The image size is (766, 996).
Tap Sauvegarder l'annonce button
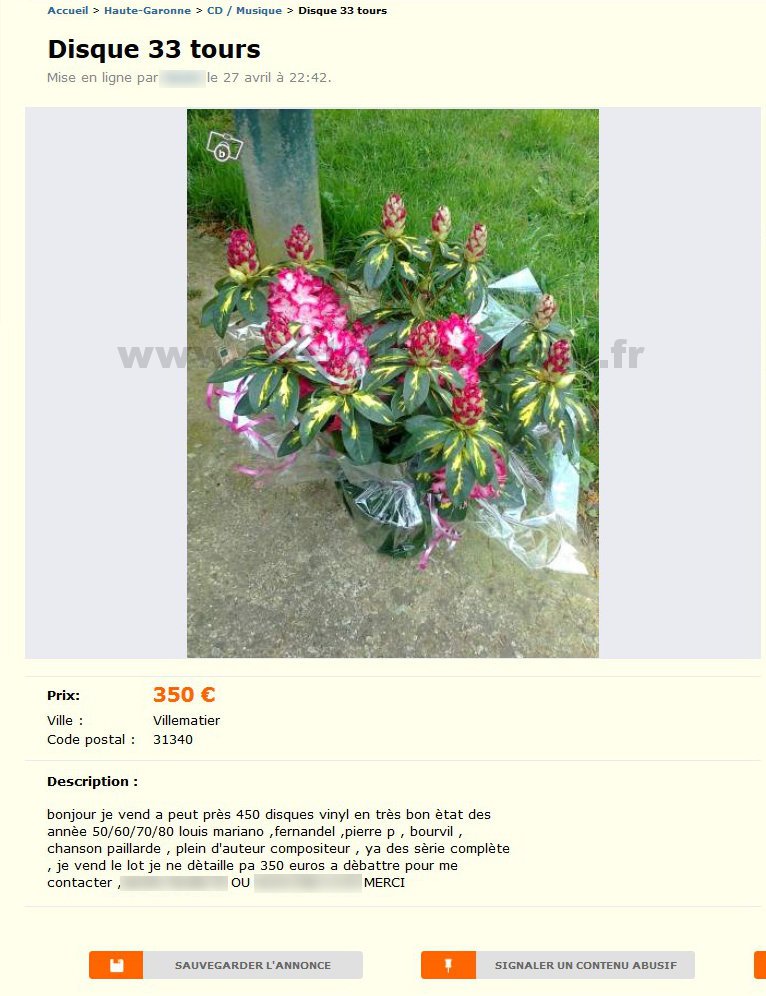[x=226, y=965]
